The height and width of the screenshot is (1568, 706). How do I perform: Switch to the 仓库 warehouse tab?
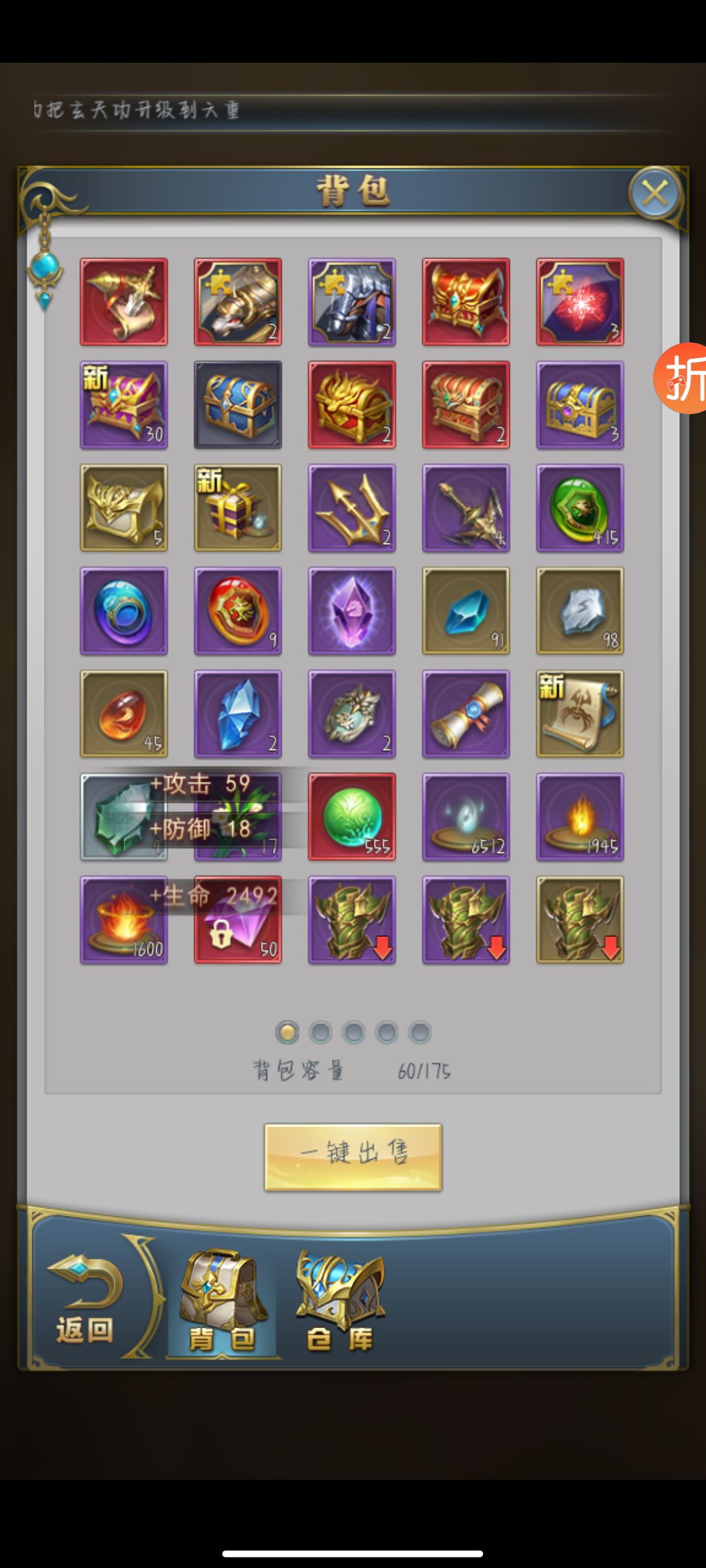point(340,1300)
